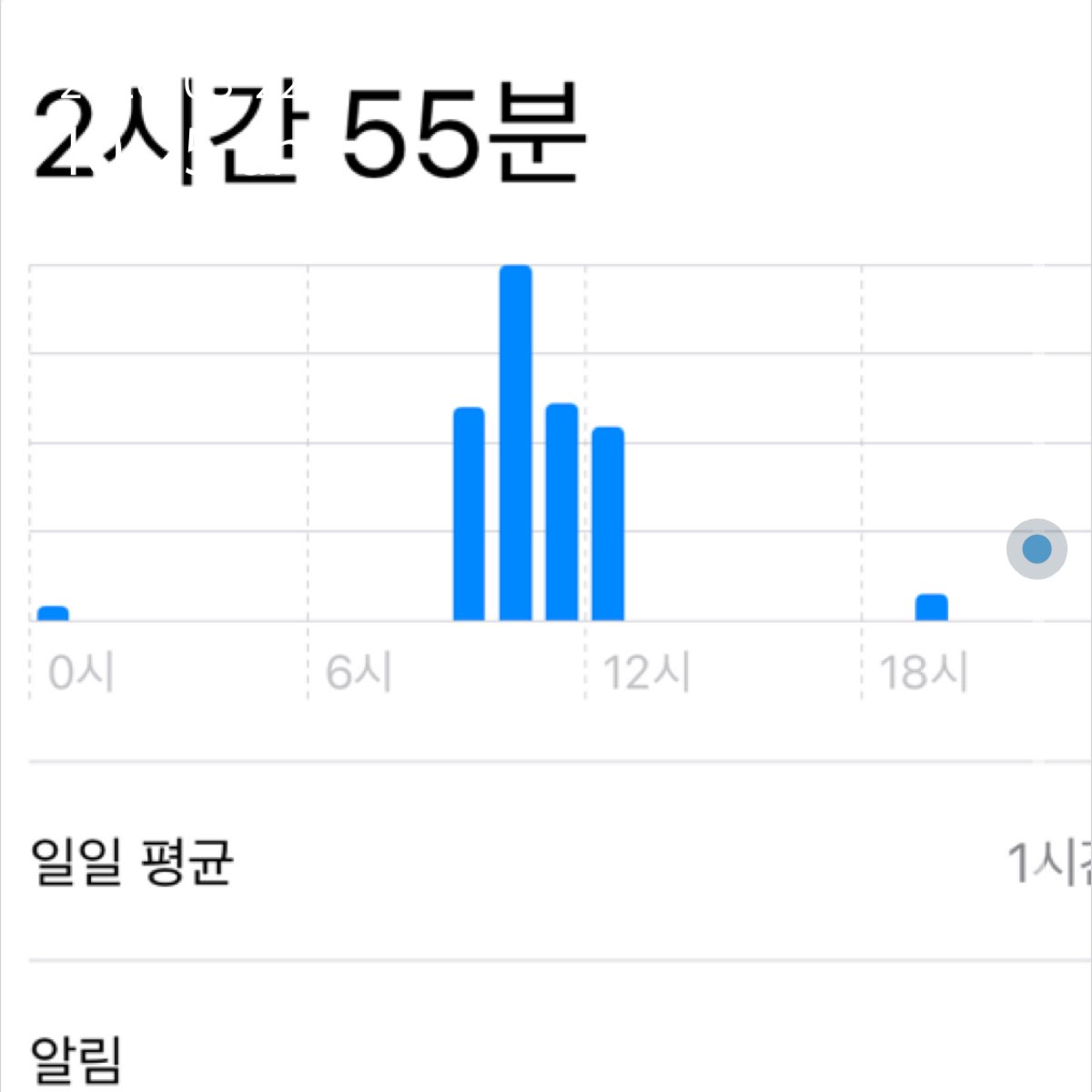Select the small usage bar after 18시

(932, 607)
